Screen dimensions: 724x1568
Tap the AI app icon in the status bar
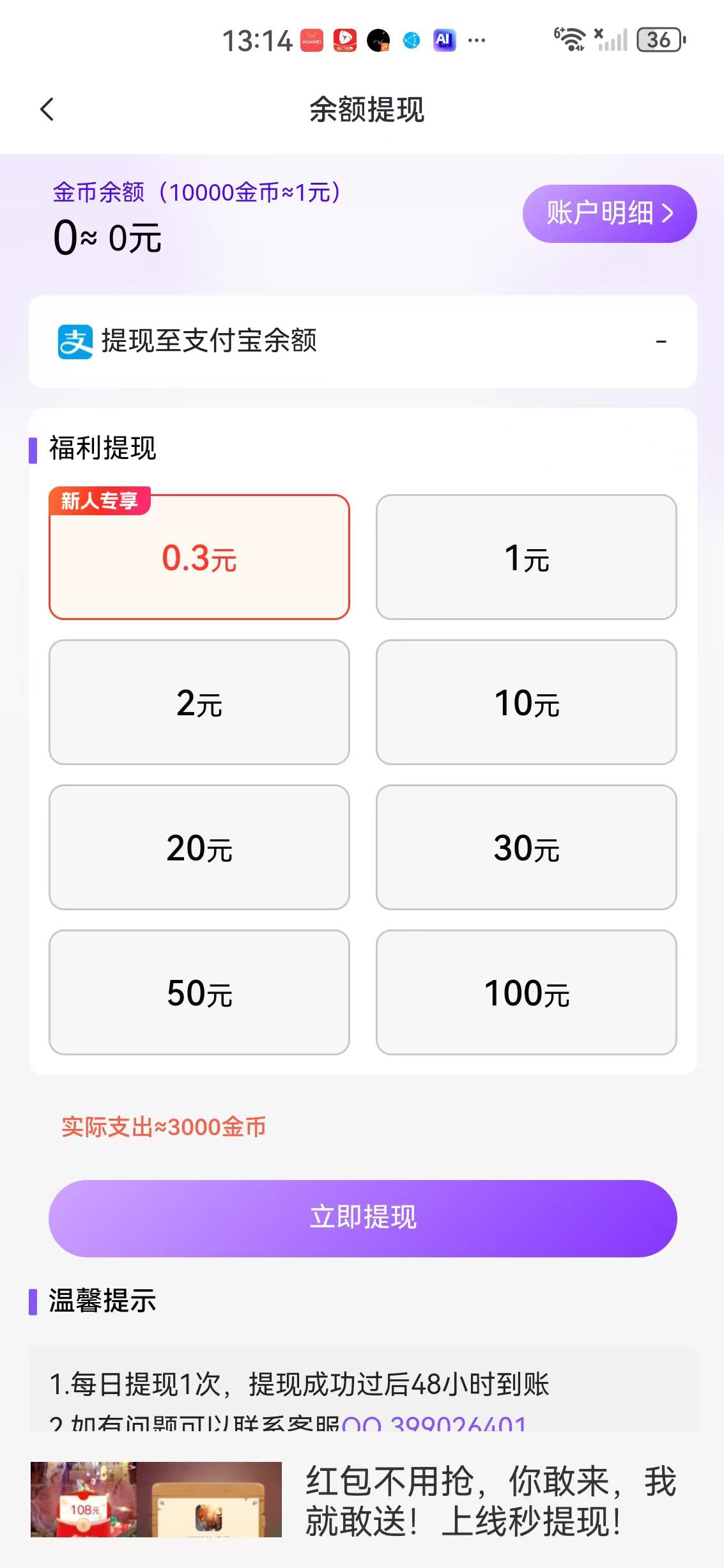point(444,40)
